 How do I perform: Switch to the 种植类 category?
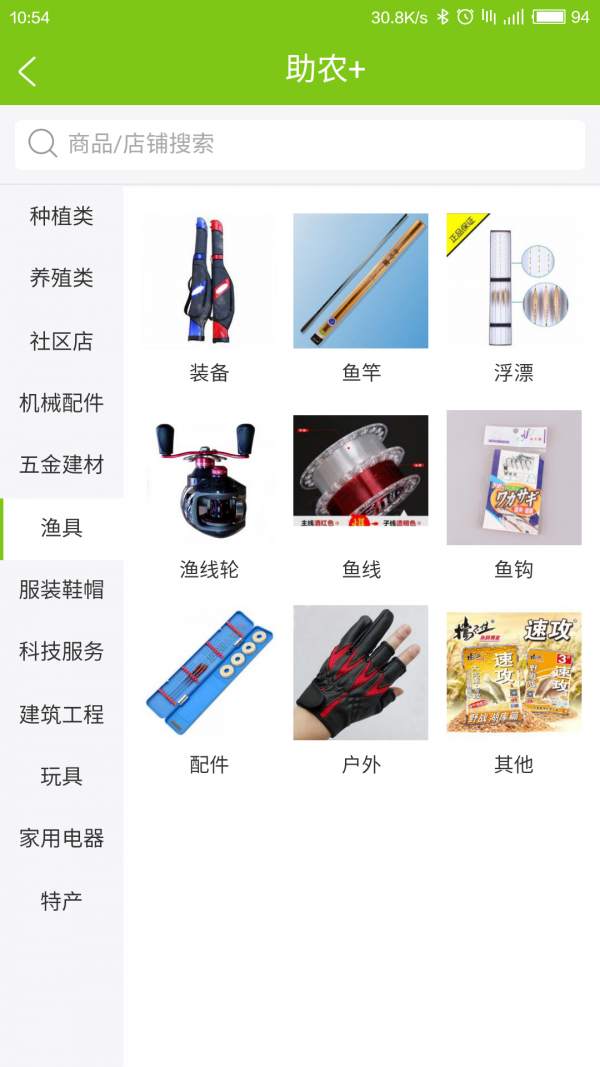tap(61, 216)
